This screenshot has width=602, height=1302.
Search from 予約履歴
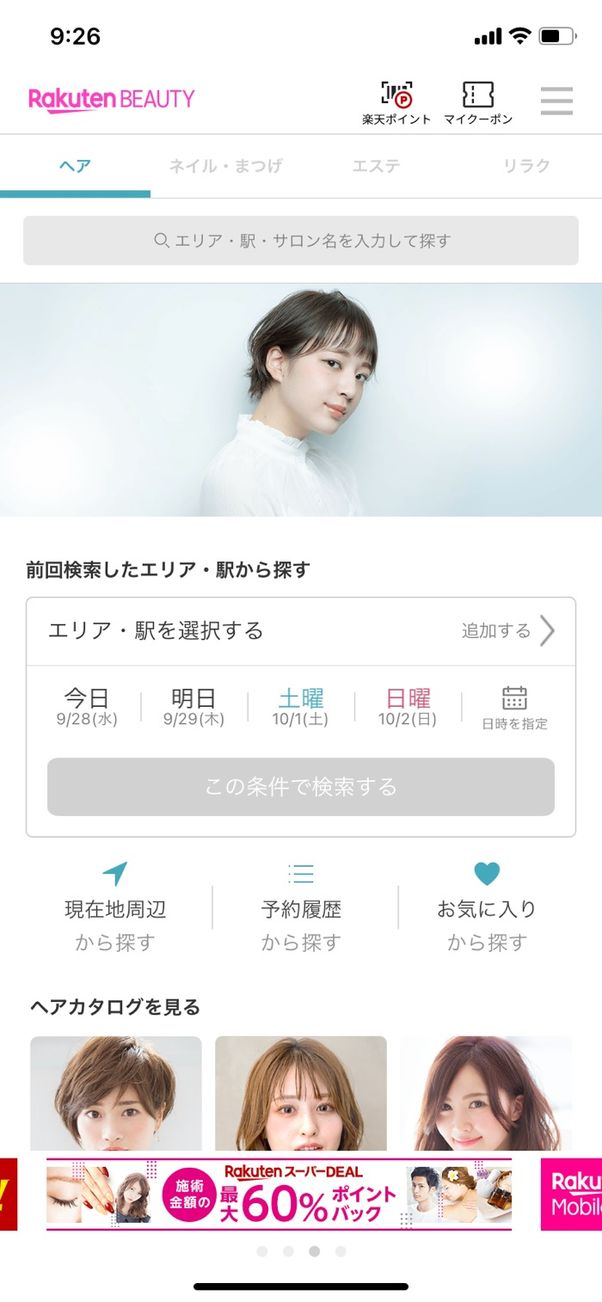tap(301, 907)
